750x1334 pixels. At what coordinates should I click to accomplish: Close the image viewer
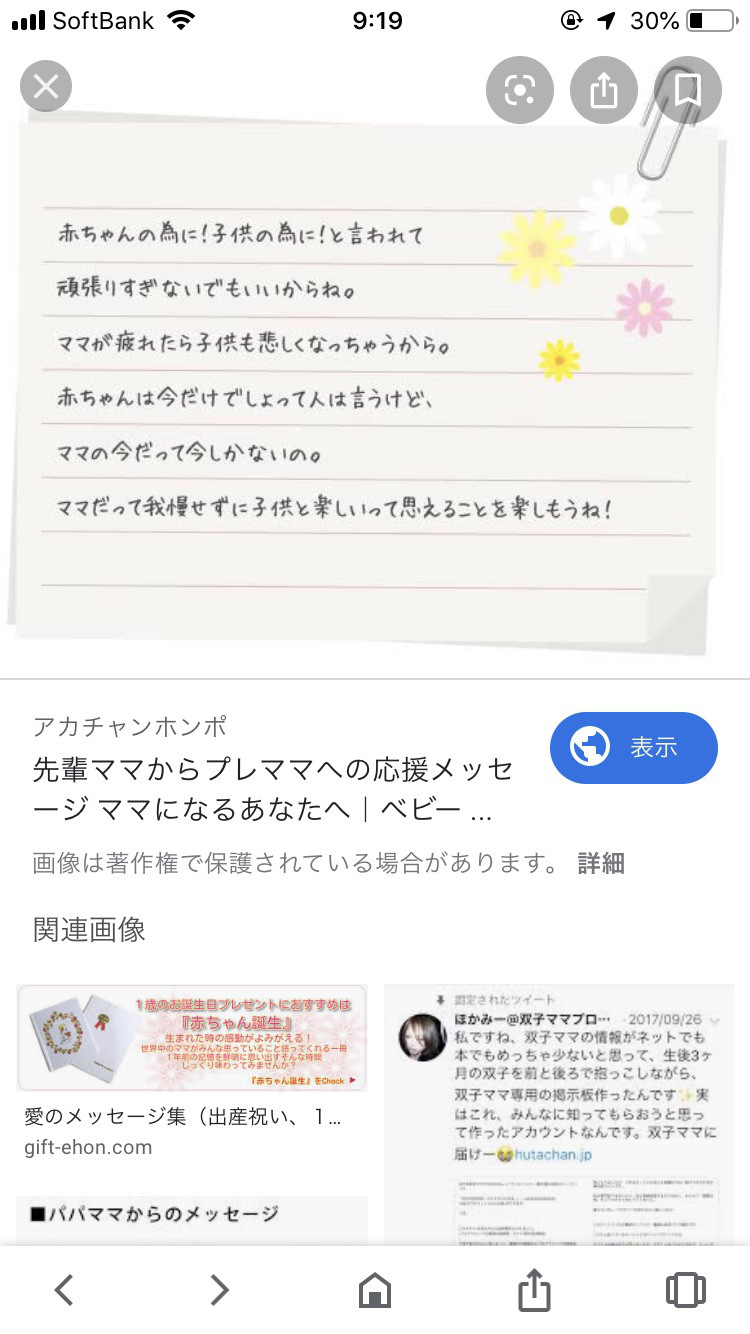46,86
